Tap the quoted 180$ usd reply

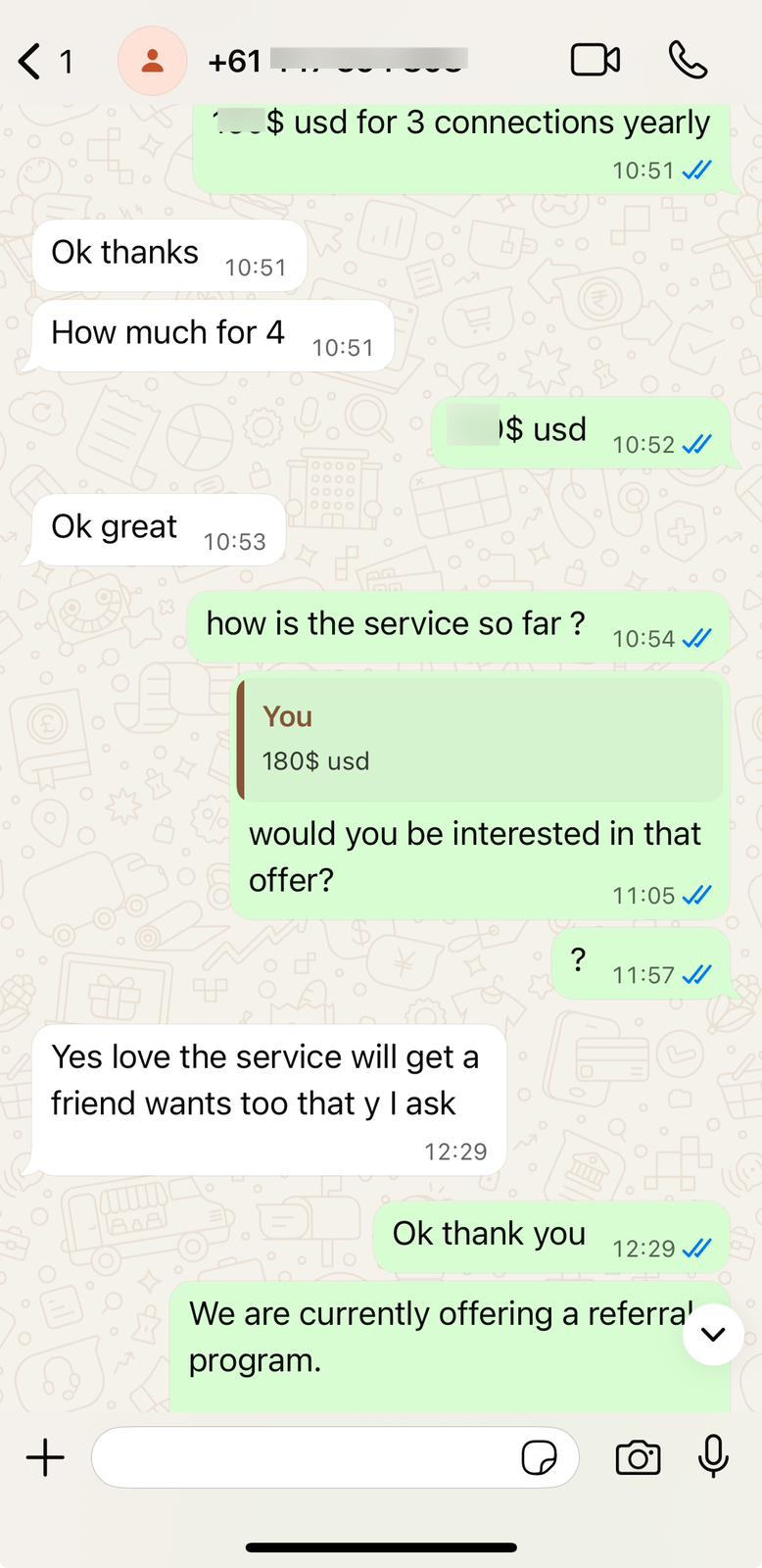click(480, 739)
